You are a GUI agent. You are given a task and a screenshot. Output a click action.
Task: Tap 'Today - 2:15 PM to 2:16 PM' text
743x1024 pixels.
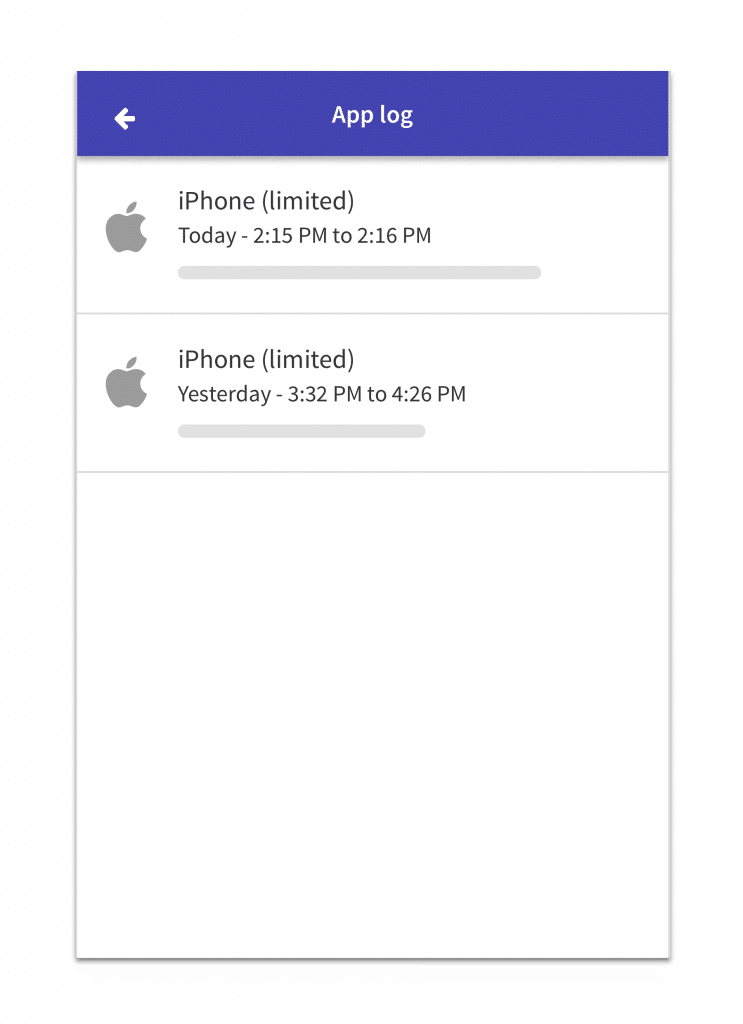(x=304, y=236)
